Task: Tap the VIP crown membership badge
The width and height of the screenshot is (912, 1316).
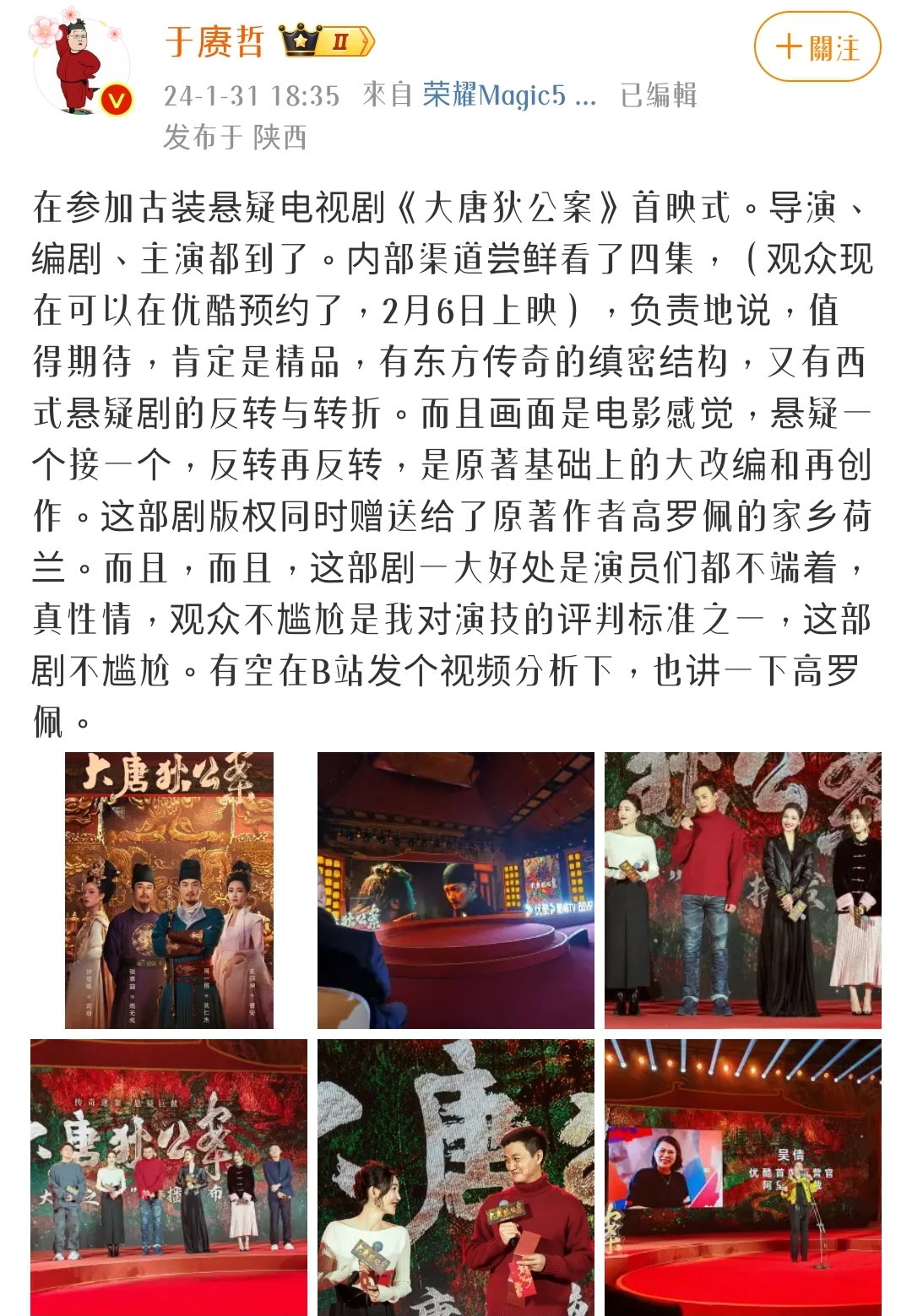Action: pyautogui.click(x=327, y=41)
